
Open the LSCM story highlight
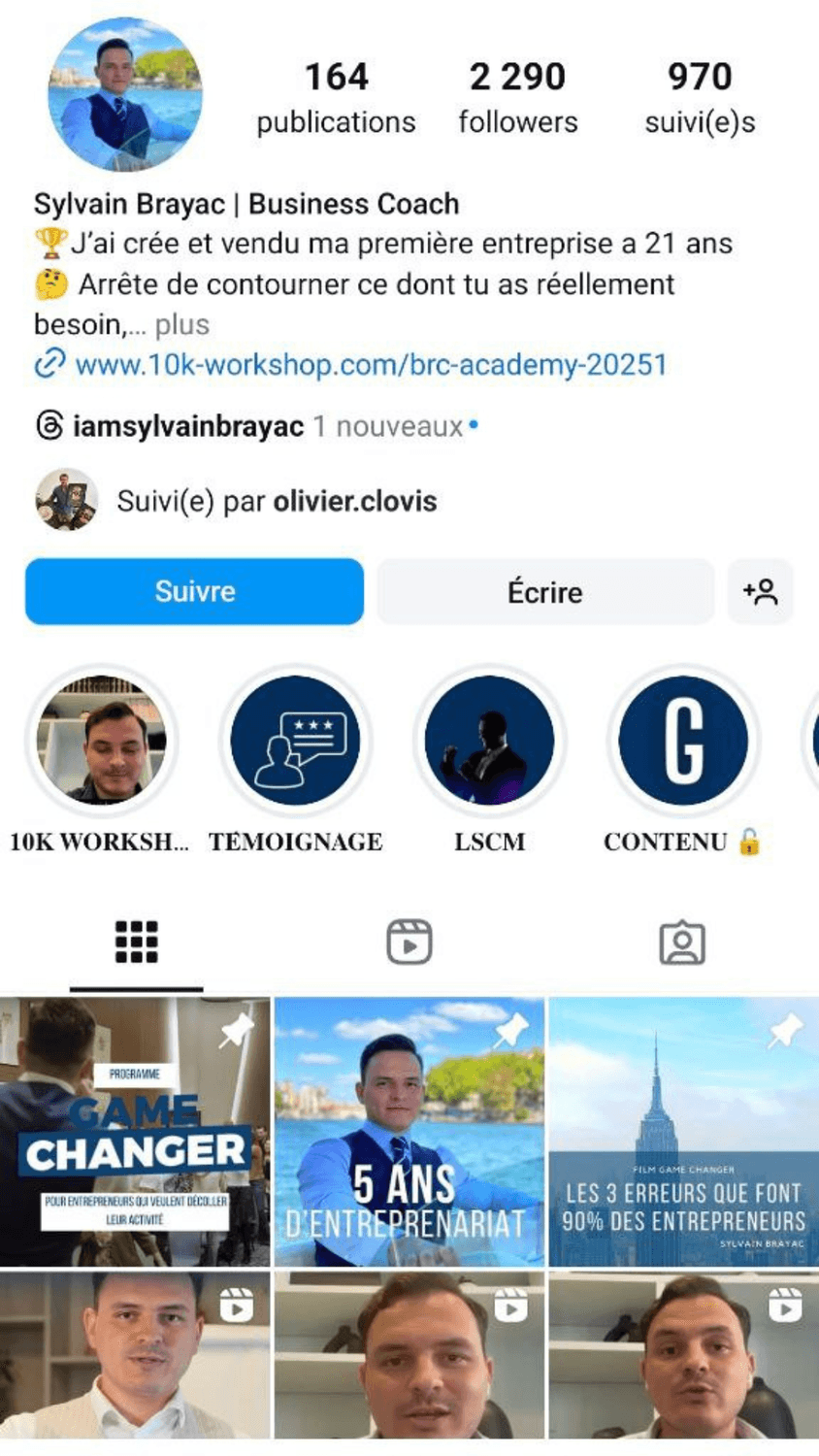(x=489, y=741)
